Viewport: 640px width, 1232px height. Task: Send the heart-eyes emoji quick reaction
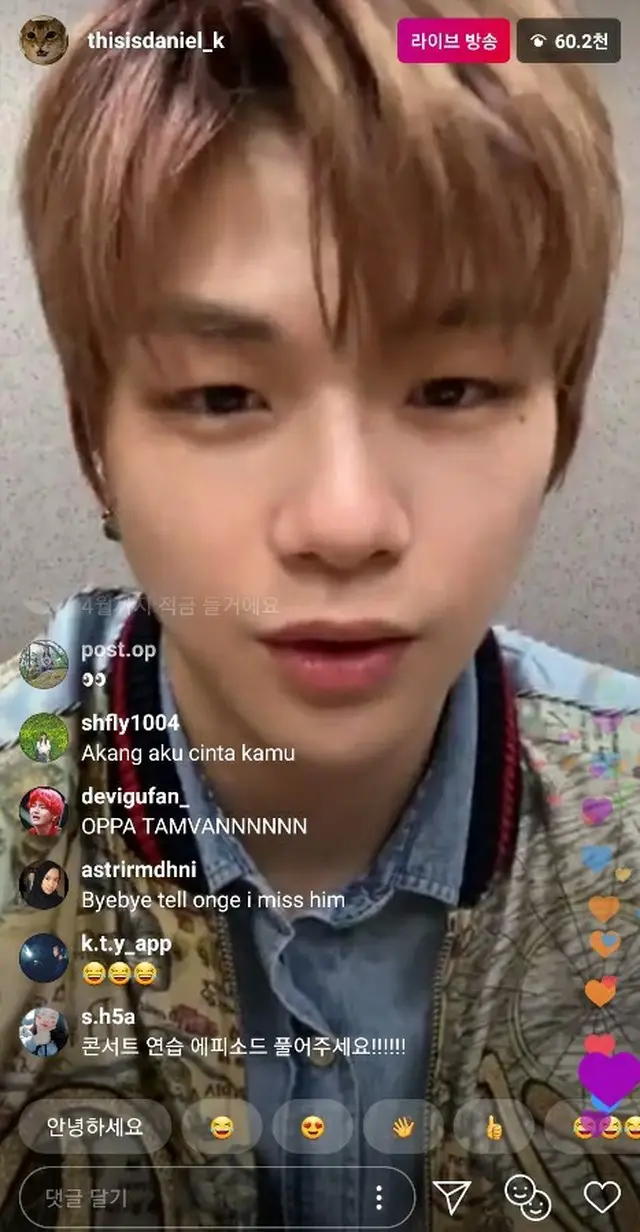pos(312,1127)
